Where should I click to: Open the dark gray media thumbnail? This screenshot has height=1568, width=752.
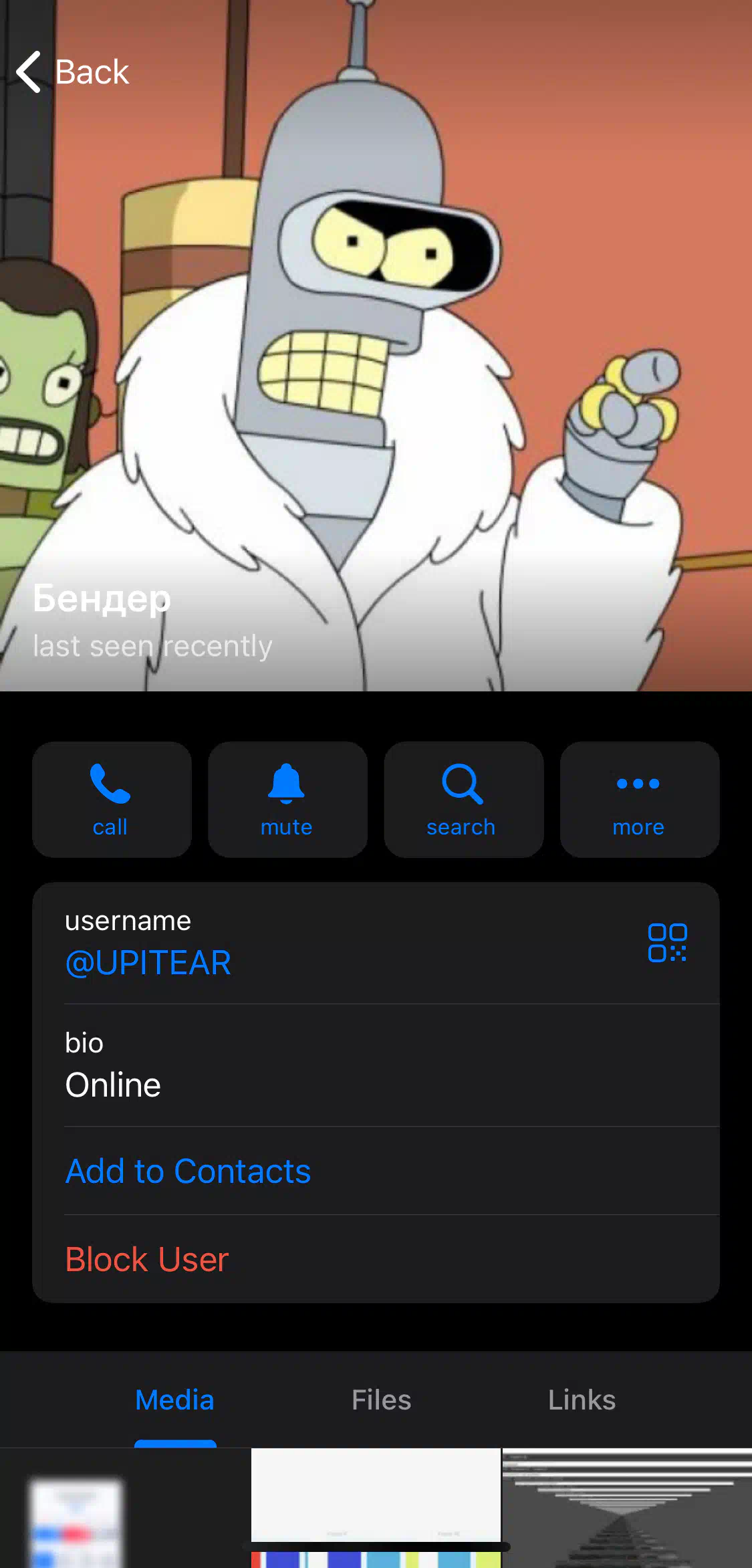point(627,1508)
